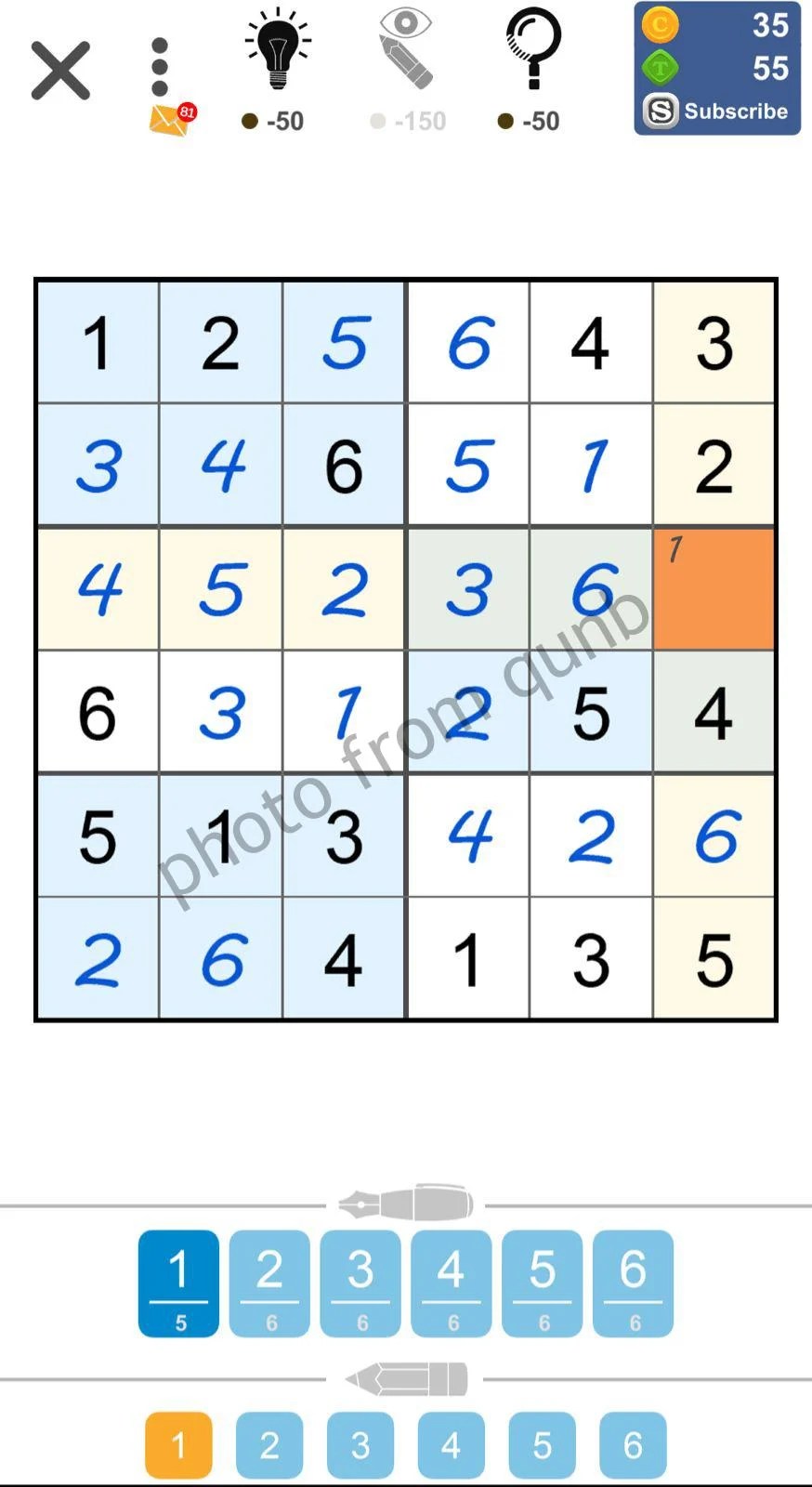
Task: Click the green token gem icon
Action: 661,68
